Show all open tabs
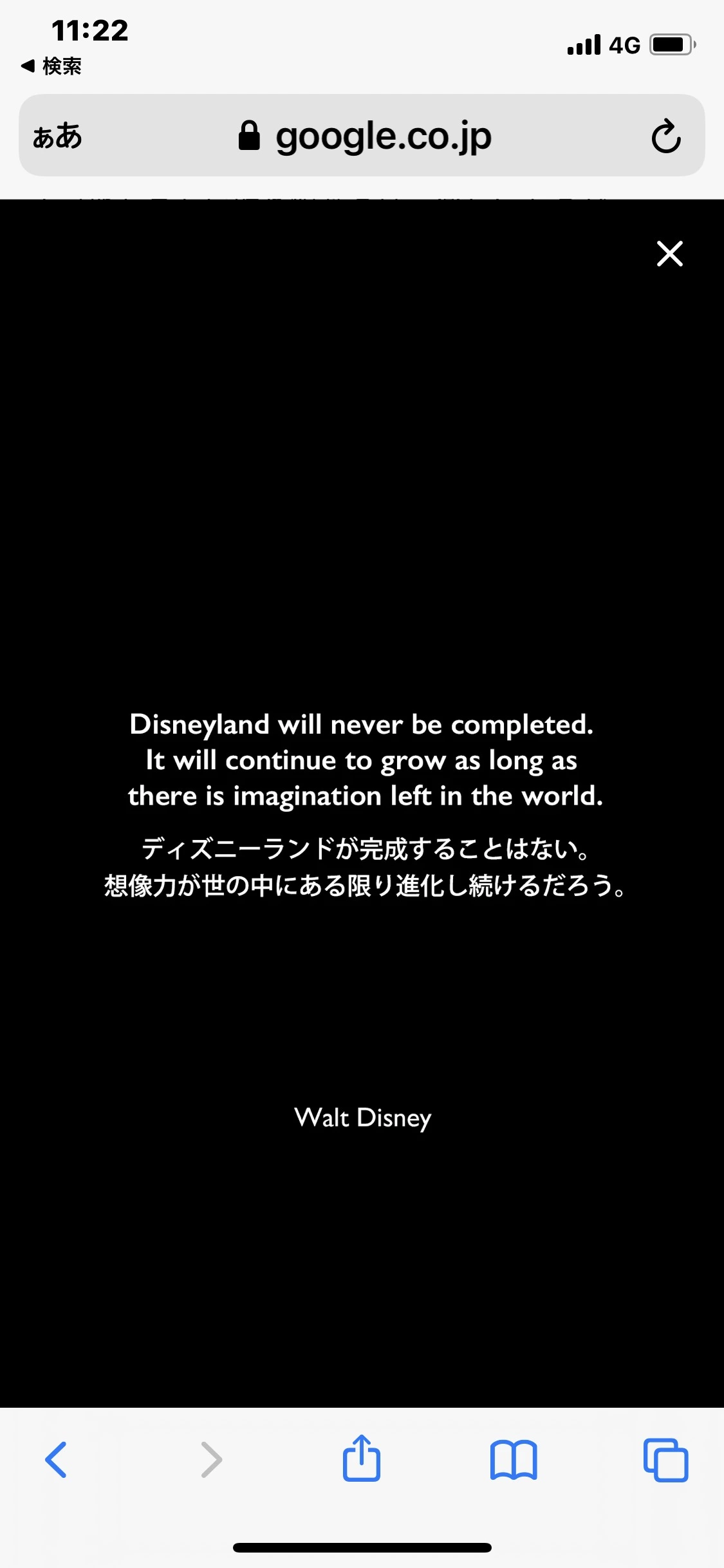Image resolution: width=724 pixels, height=1568 pixels. (x=665, y=1459)
